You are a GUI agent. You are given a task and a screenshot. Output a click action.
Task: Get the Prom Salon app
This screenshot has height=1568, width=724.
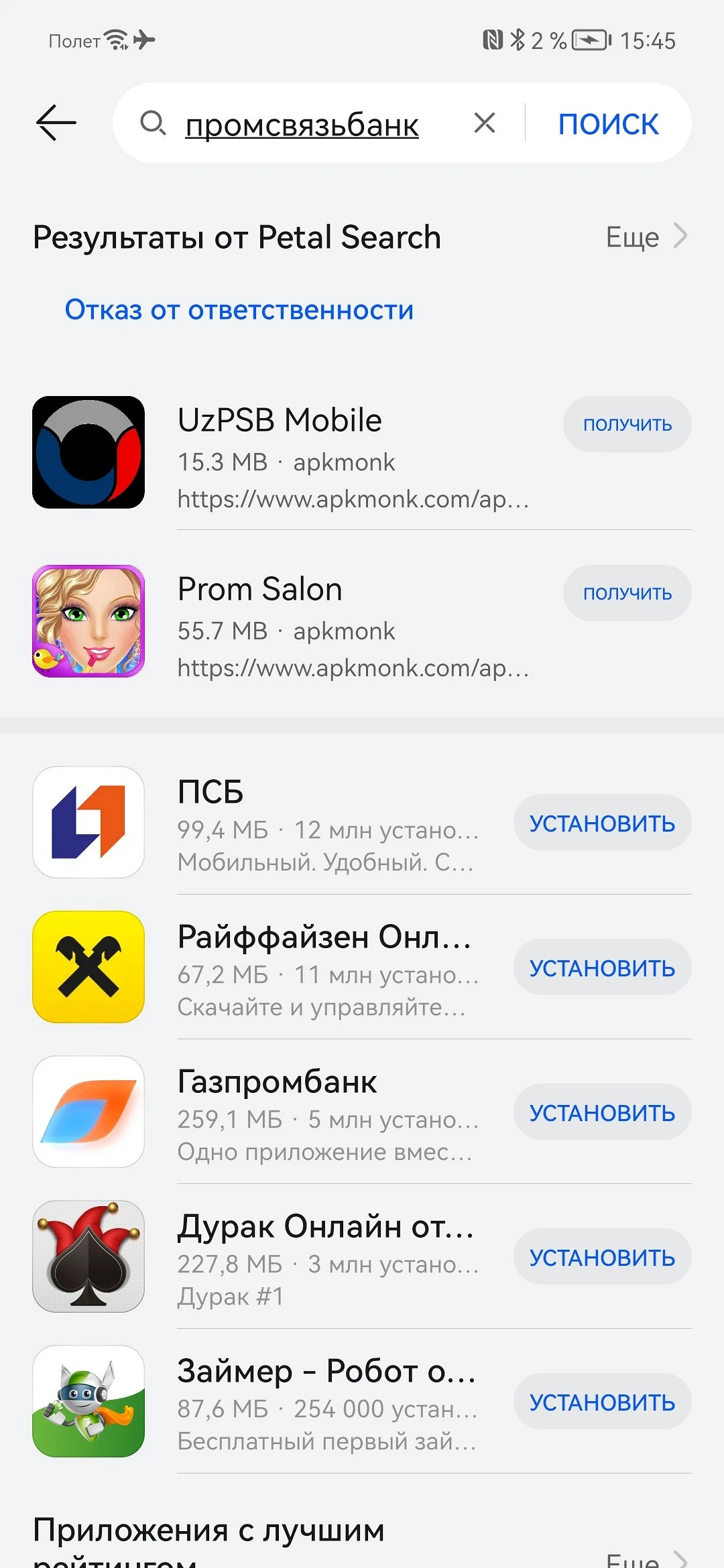point(627,593)
